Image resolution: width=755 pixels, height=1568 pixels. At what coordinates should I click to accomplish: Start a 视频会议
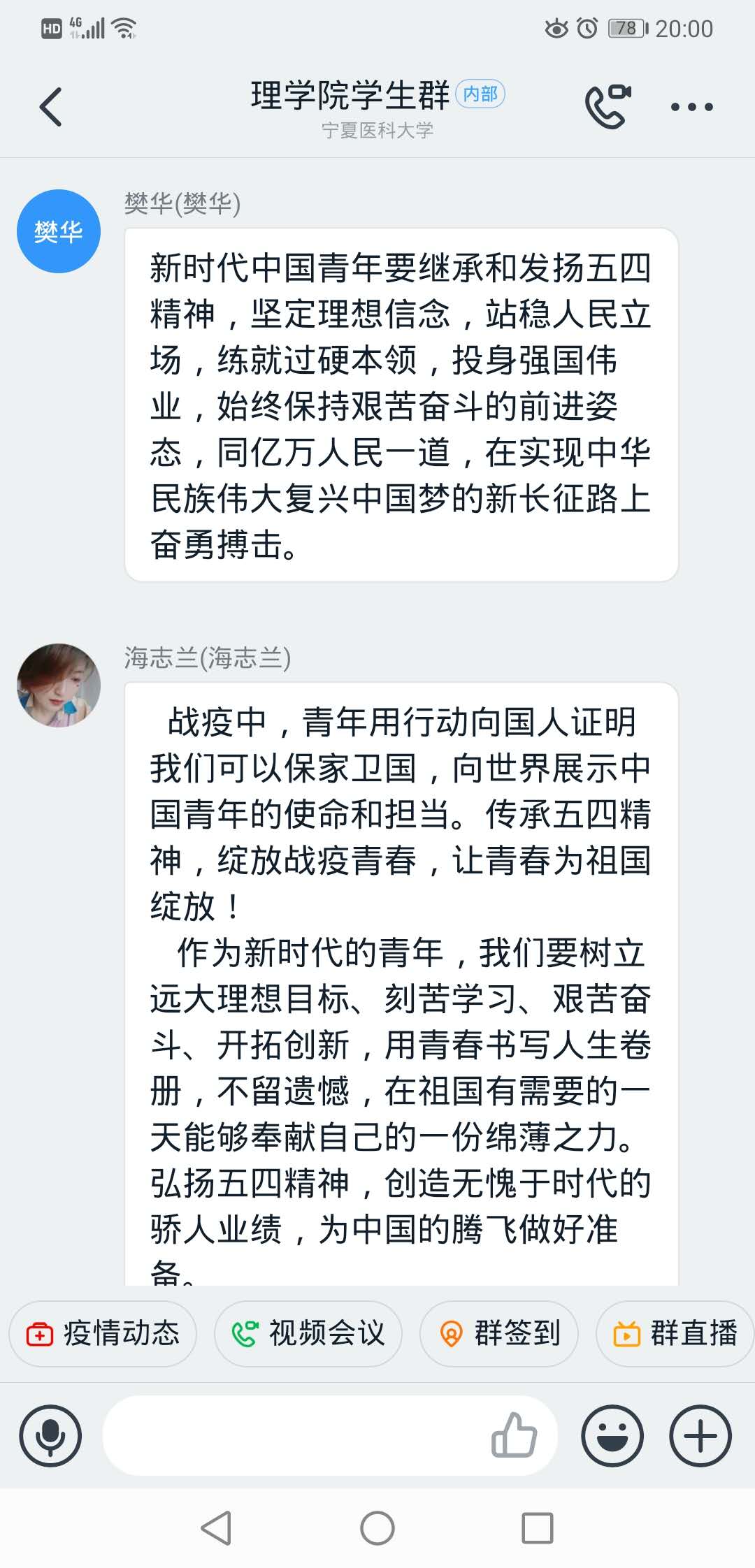point(308,1334)
